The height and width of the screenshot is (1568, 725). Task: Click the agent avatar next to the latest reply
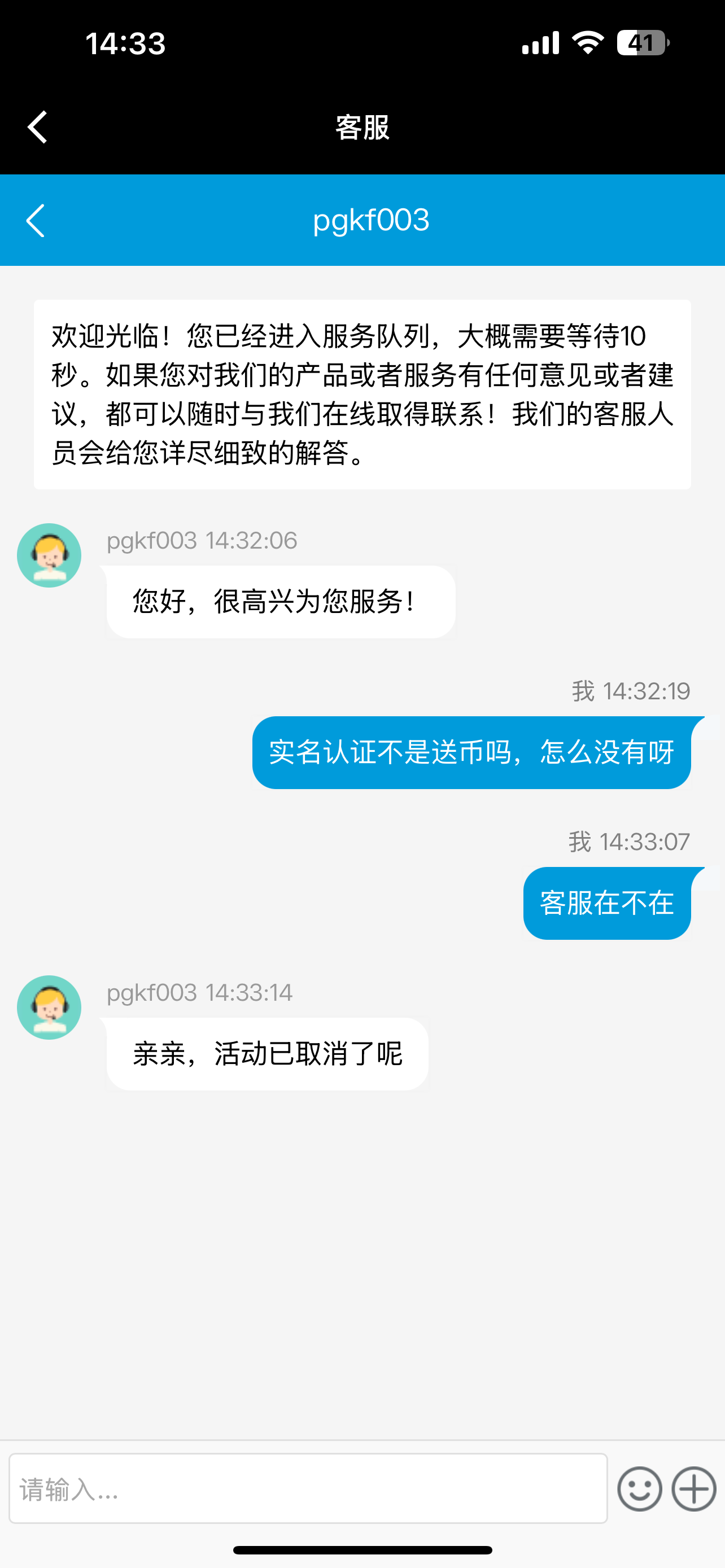(x=49, y=1007)
